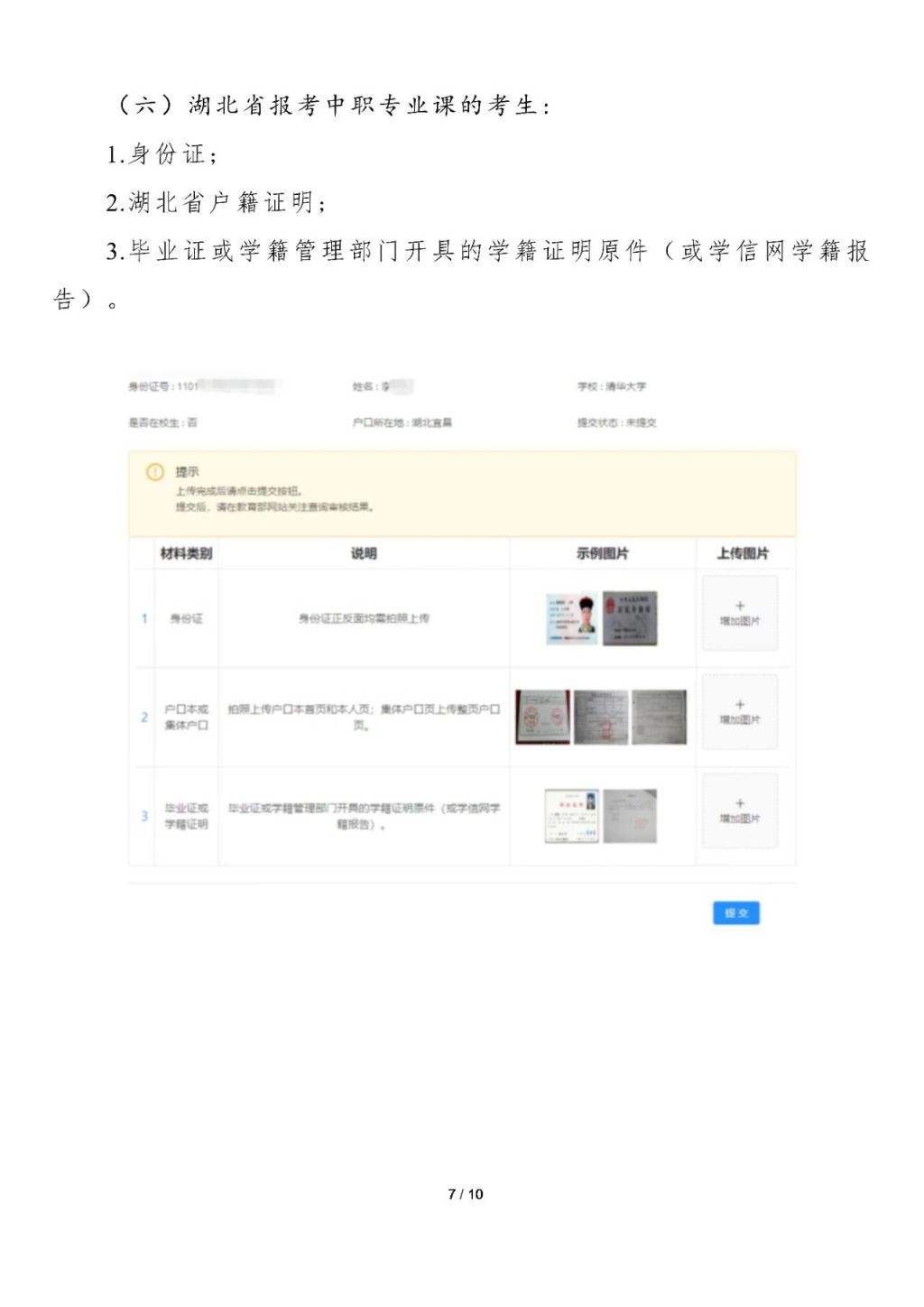
Task: Click the plus symbol in the third upload box
Action: pos(738,803)
